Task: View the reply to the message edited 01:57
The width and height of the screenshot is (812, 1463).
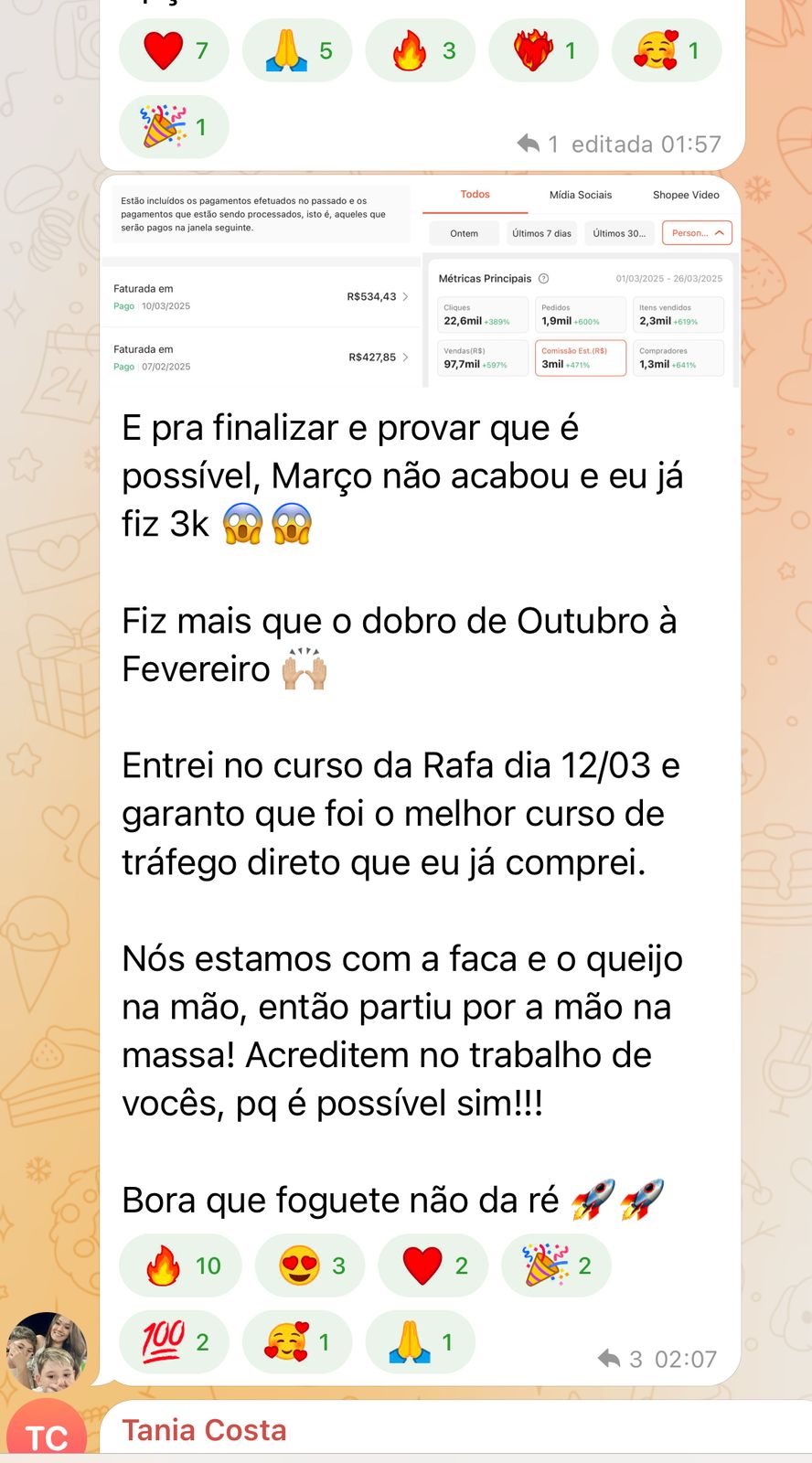Action: click(x=538, y=144)
